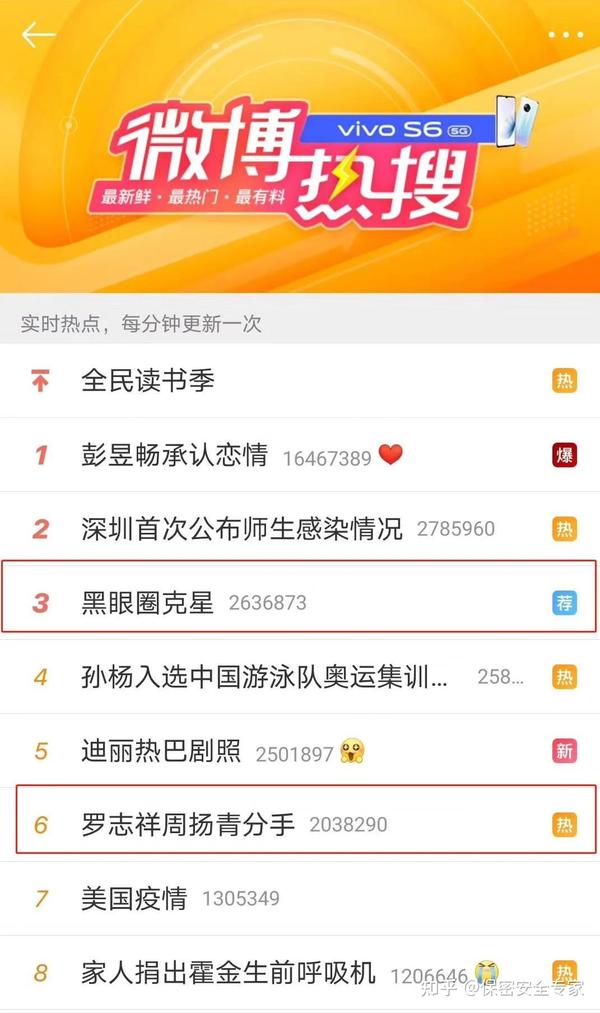
Task: View 罗志祥周扬青分手 hot topic
Action: click(188, 825)
